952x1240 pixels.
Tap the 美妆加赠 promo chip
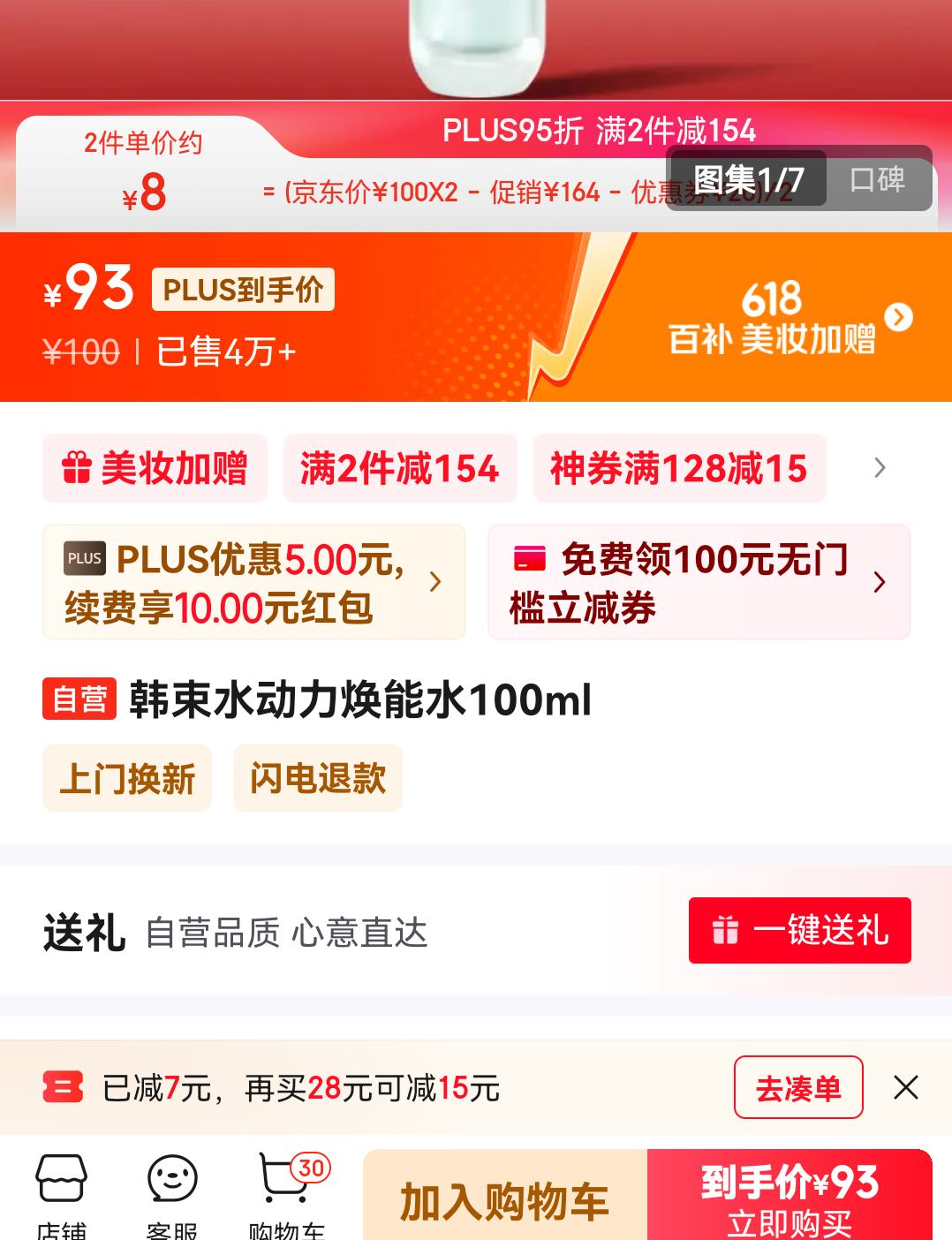[155, 468]
